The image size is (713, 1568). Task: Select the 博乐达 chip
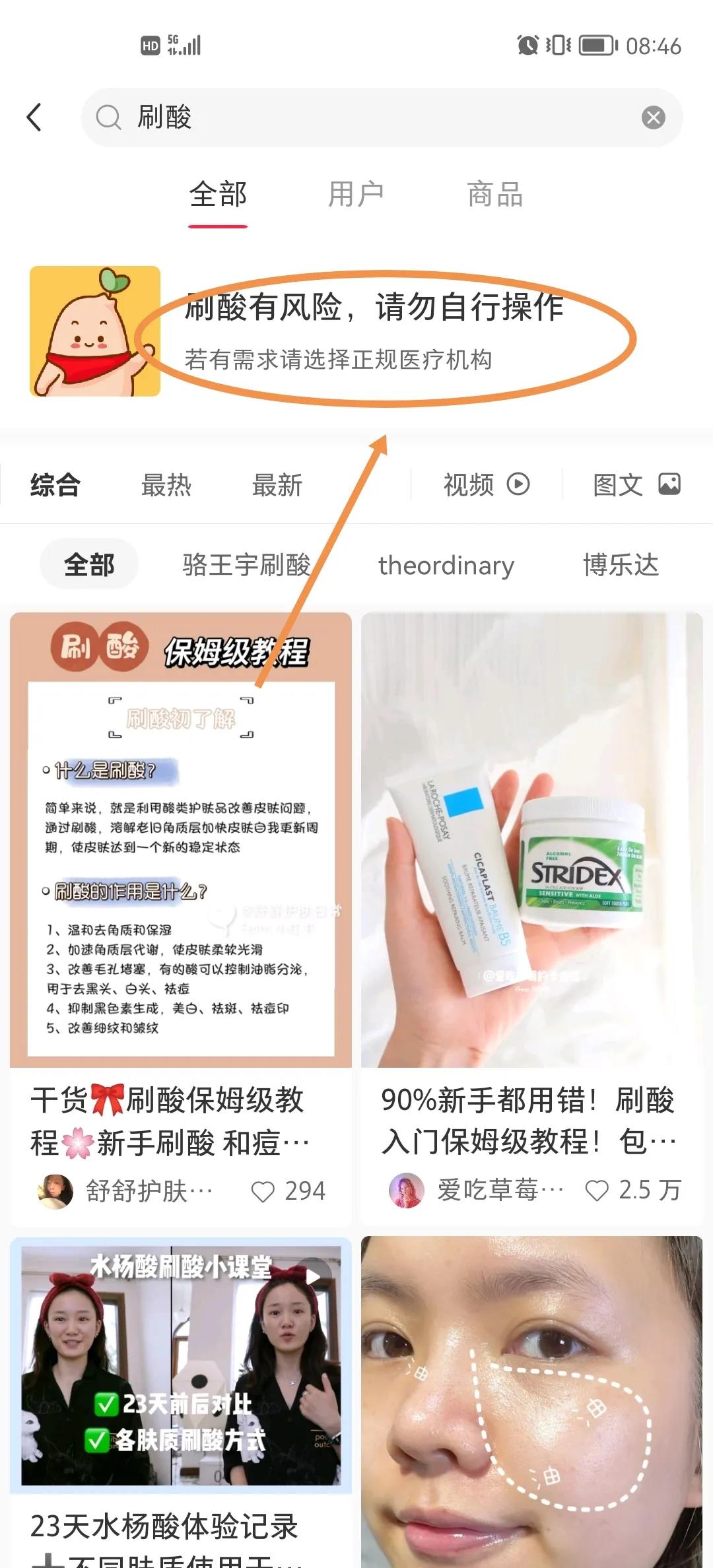tap(621, 565)
